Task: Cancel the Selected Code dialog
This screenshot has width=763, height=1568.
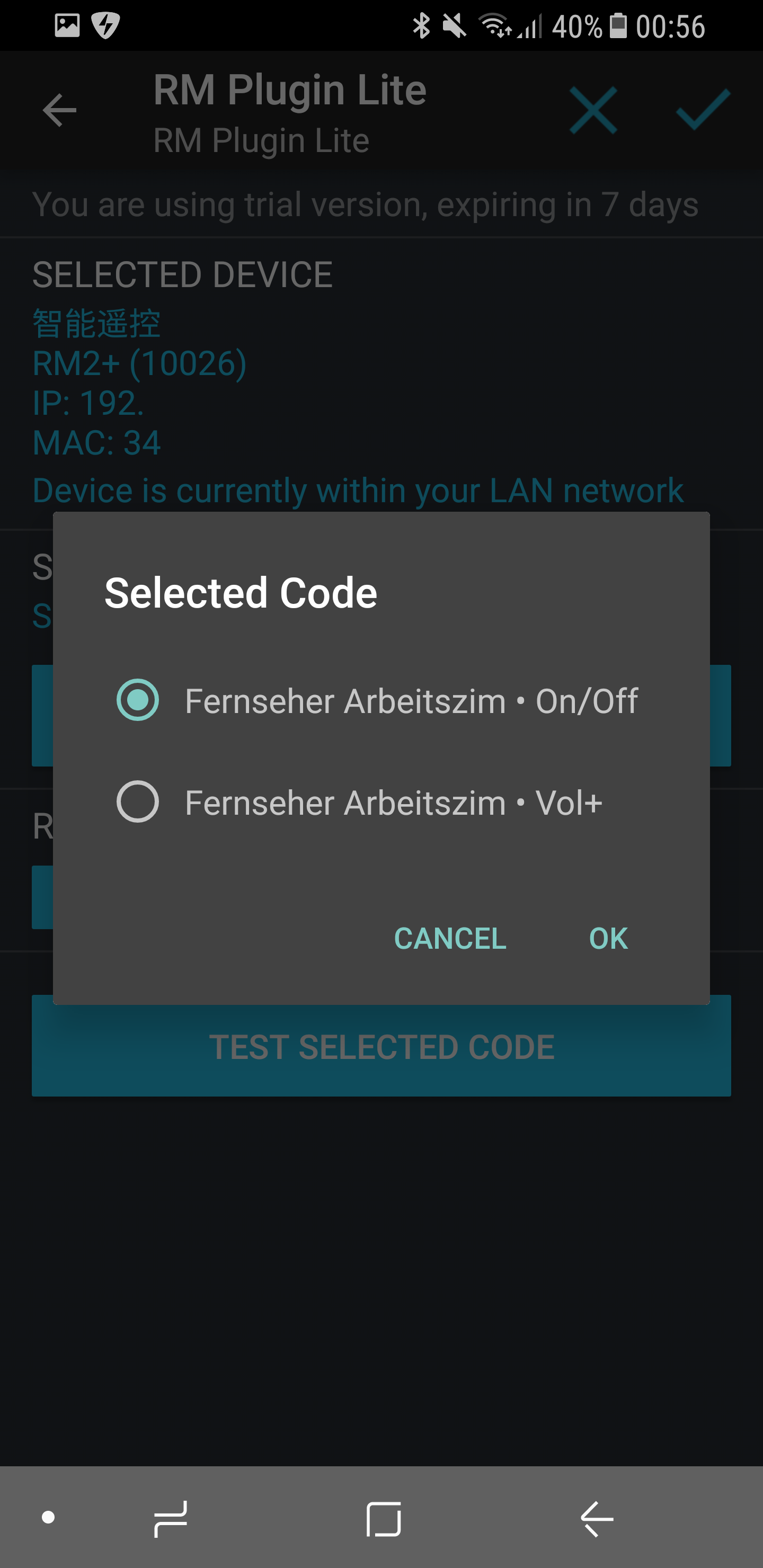Action: point(450,938)
